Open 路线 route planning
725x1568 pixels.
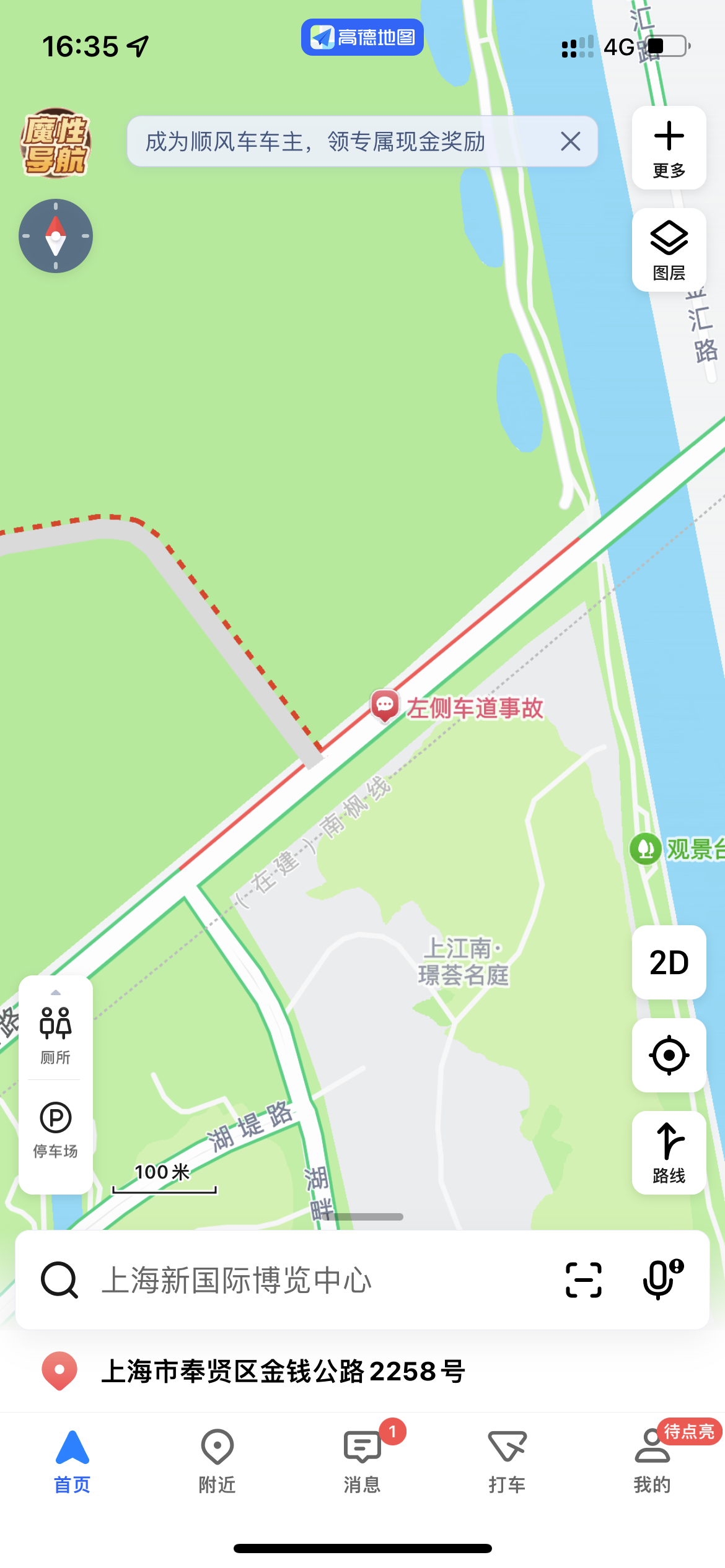click(x=669, y=1152)
